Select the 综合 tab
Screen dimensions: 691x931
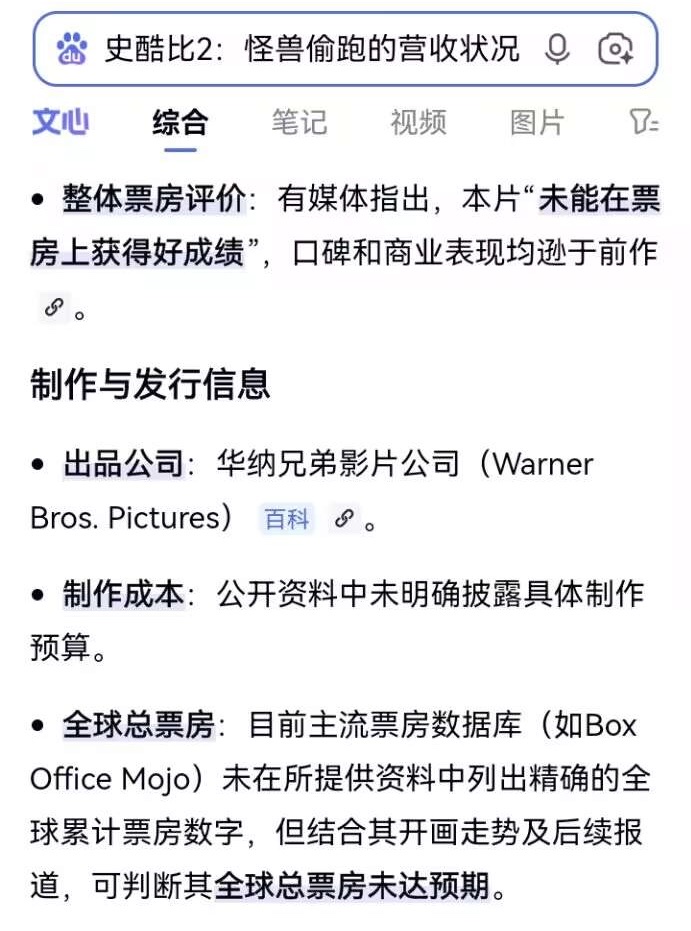tap(180, 122)
